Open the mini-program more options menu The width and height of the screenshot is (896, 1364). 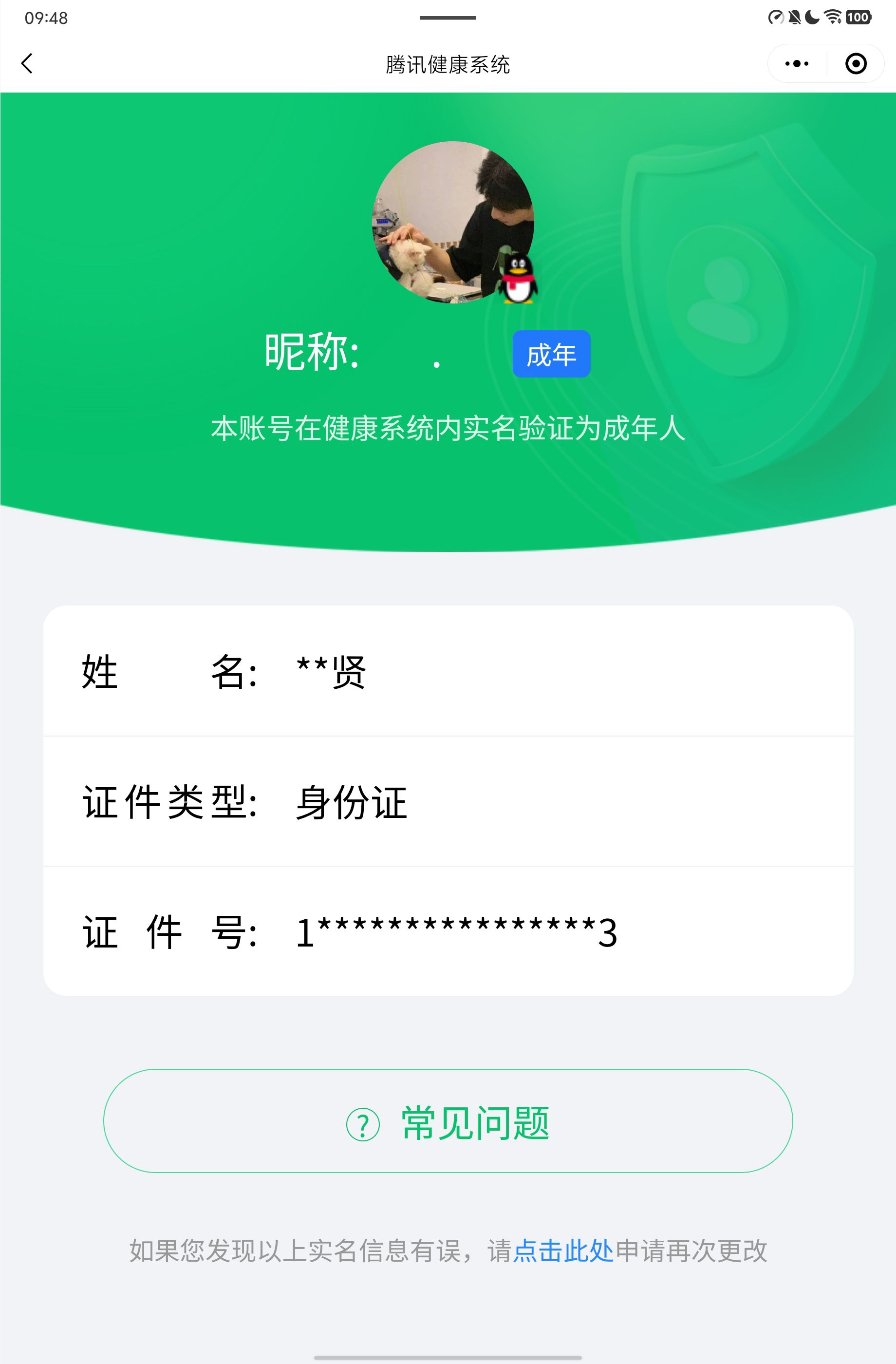coord(796,64)
